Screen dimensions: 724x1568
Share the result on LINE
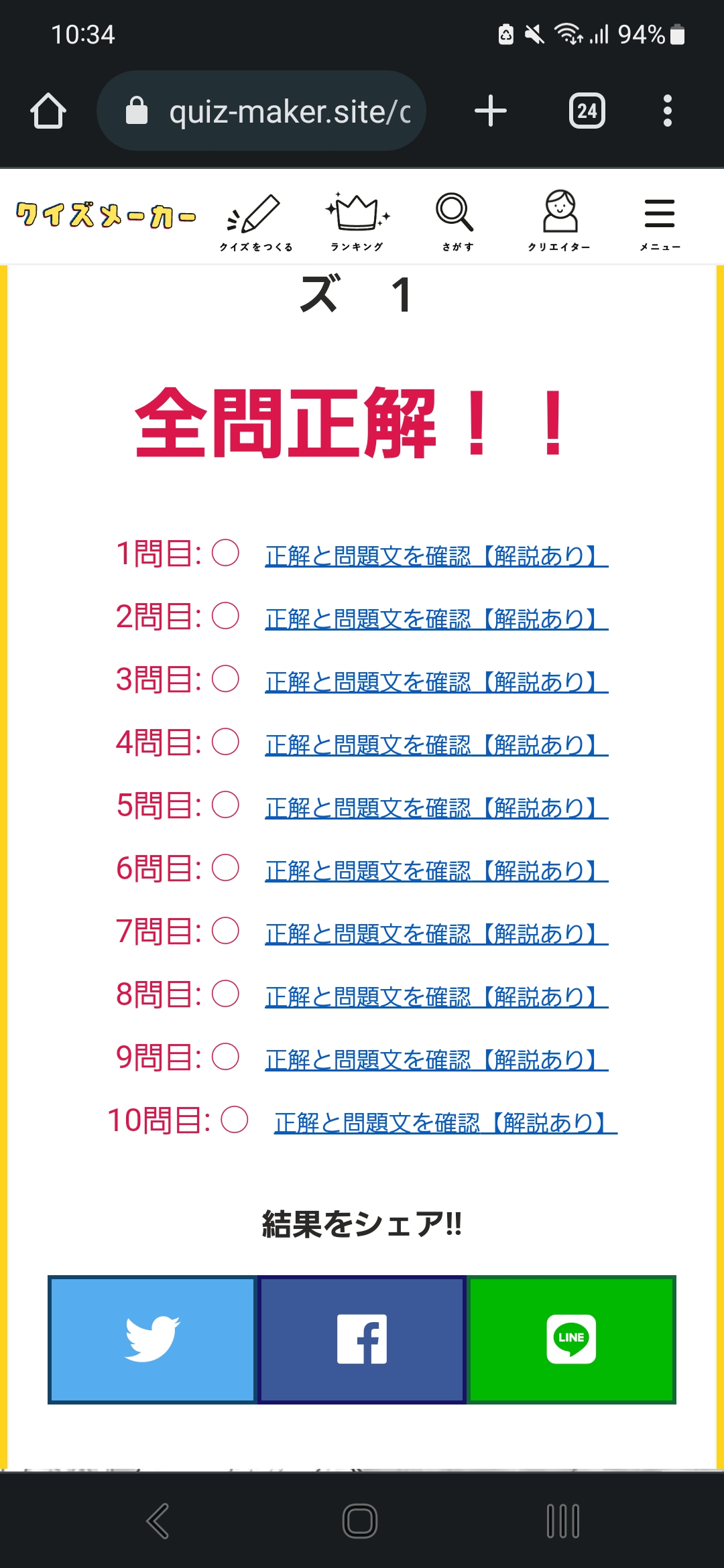click(x=571, y=1340)
